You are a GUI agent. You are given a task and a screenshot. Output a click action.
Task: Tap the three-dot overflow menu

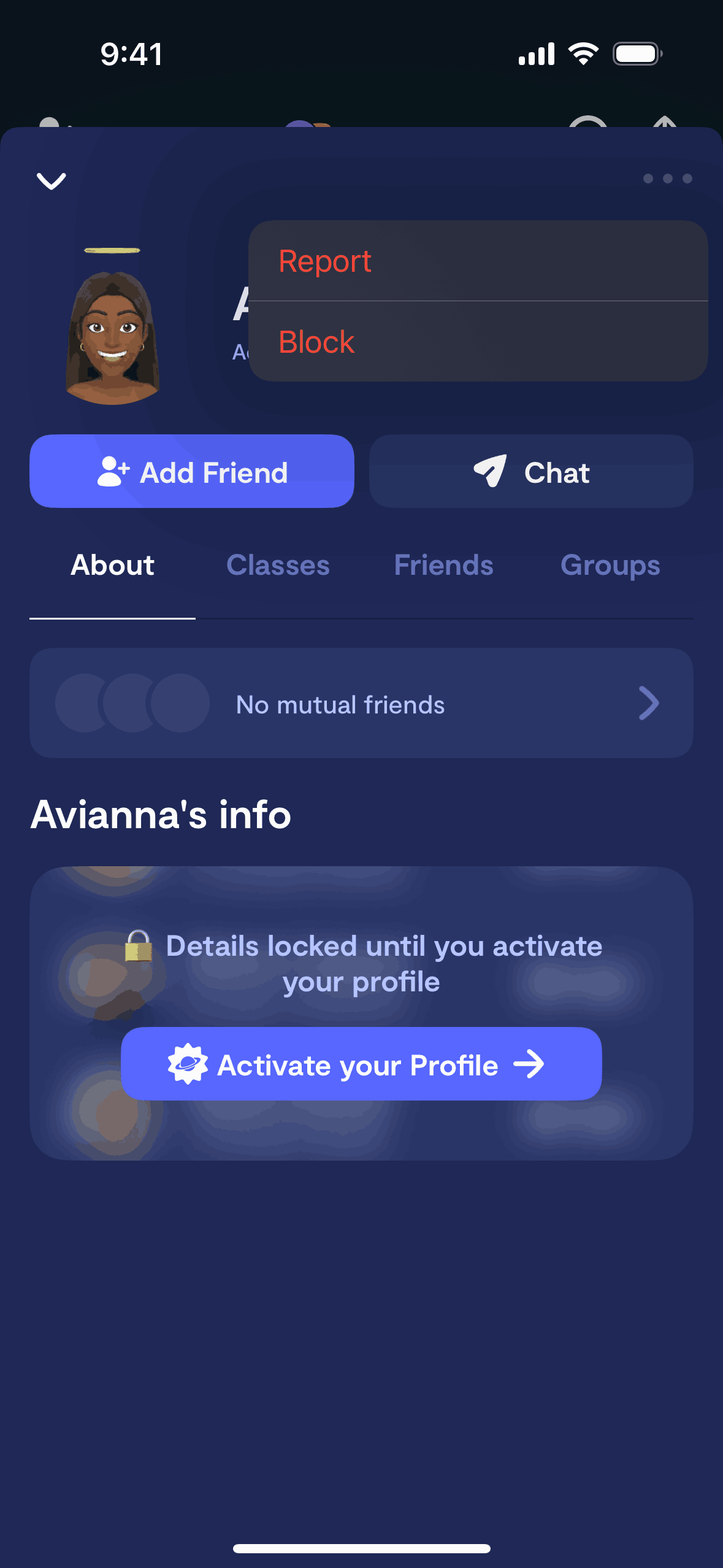(x=667, y=179)
